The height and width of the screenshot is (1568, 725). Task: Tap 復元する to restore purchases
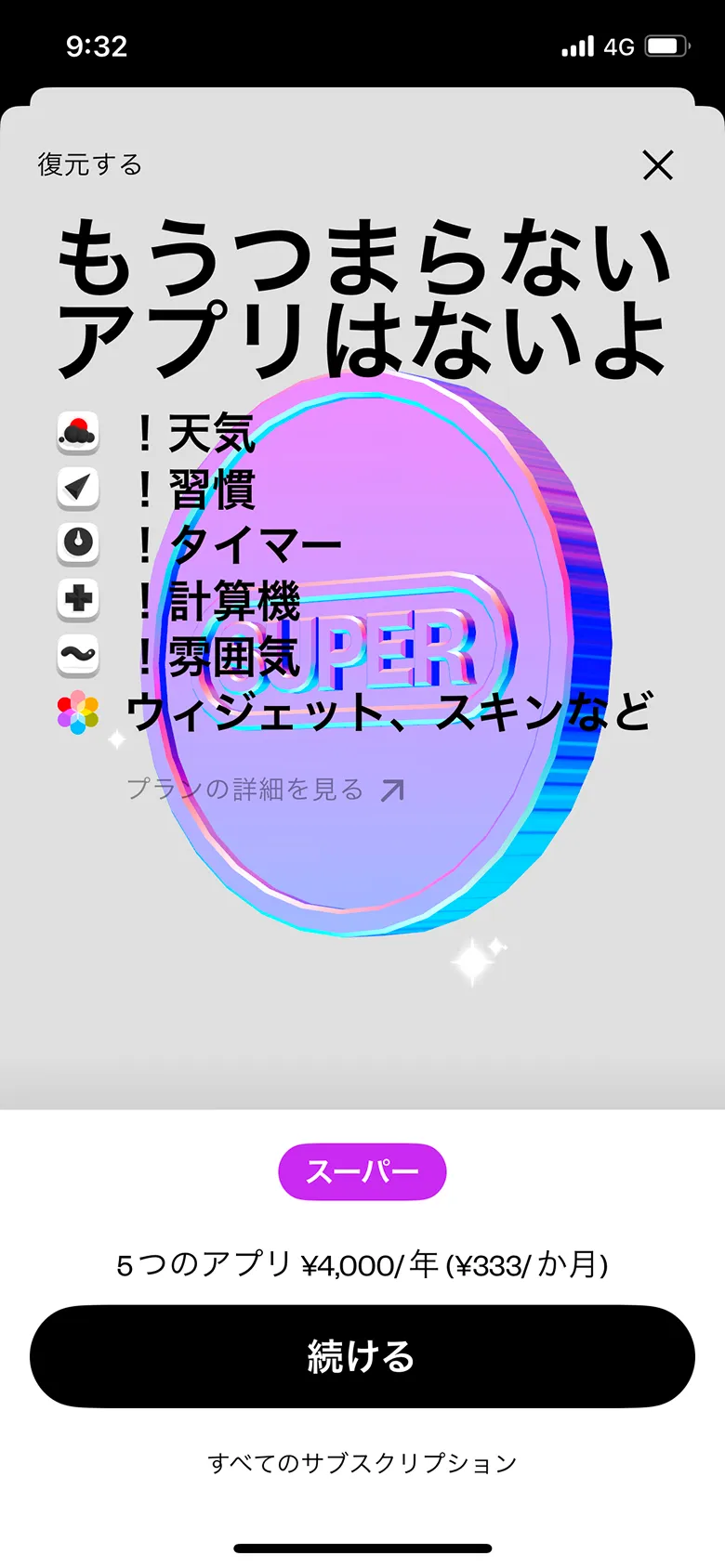[x=87, y=165]
